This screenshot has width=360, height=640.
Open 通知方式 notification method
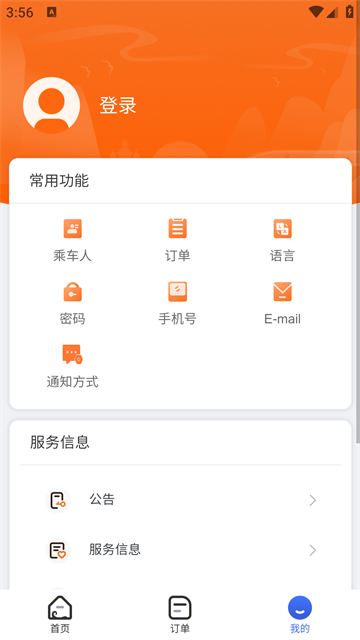tap(72, 366)
